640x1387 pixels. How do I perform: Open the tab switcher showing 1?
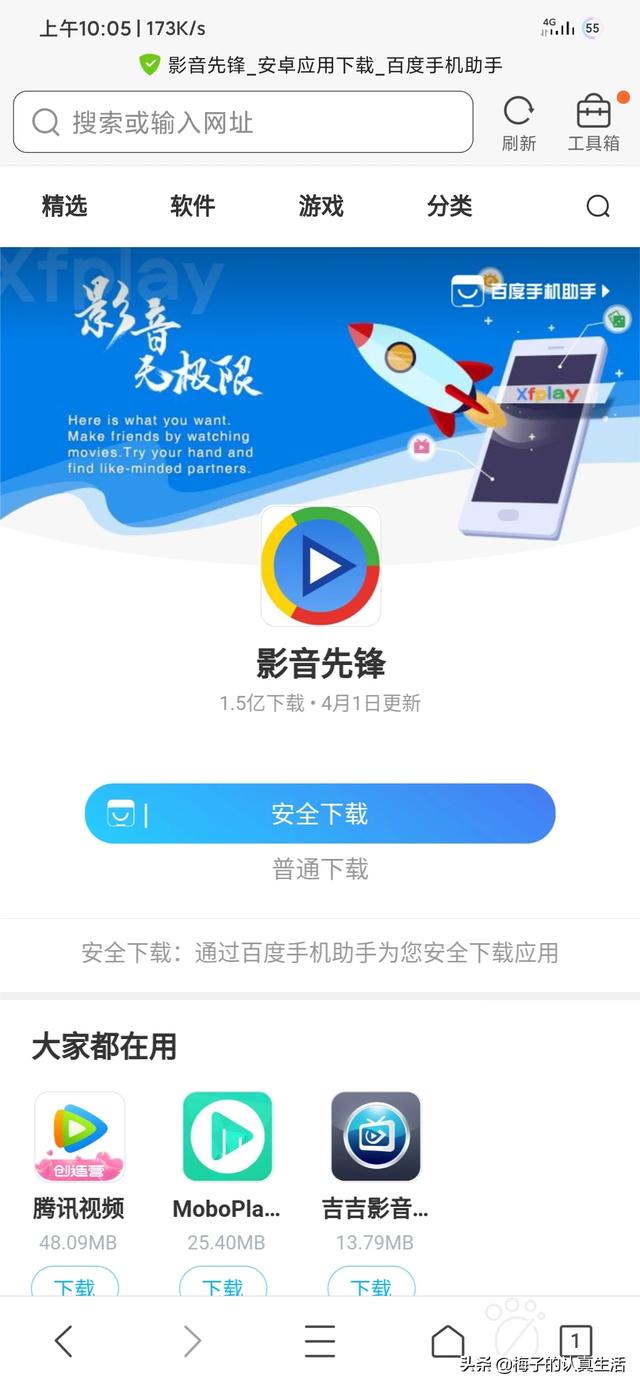[x=575, y=1341]
